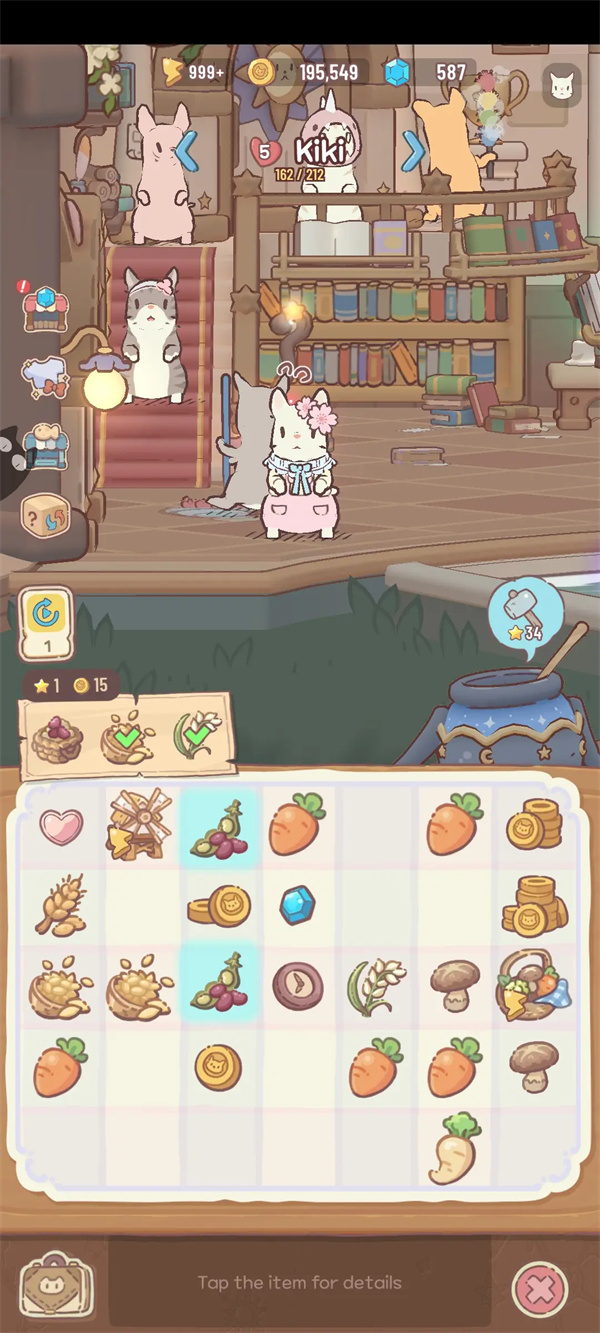Open the gem shop with red alert
The image size is (600, 1333).
click(44, 307)
